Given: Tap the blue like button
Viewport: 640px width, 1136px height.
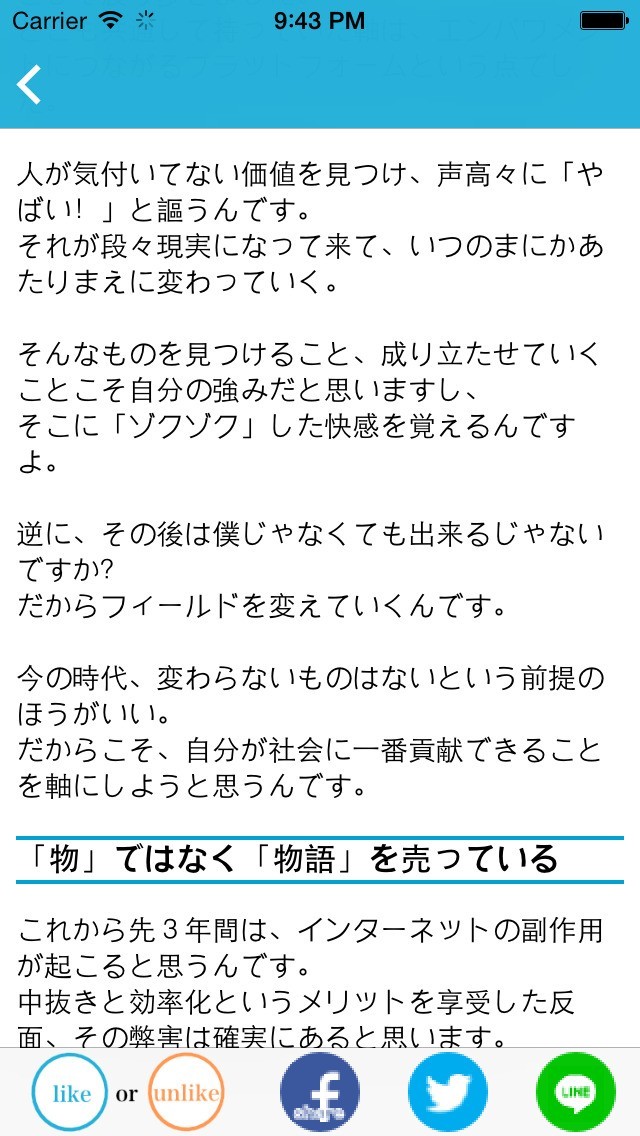Looking at the screenshot, I should click(x=71, y=1093).
